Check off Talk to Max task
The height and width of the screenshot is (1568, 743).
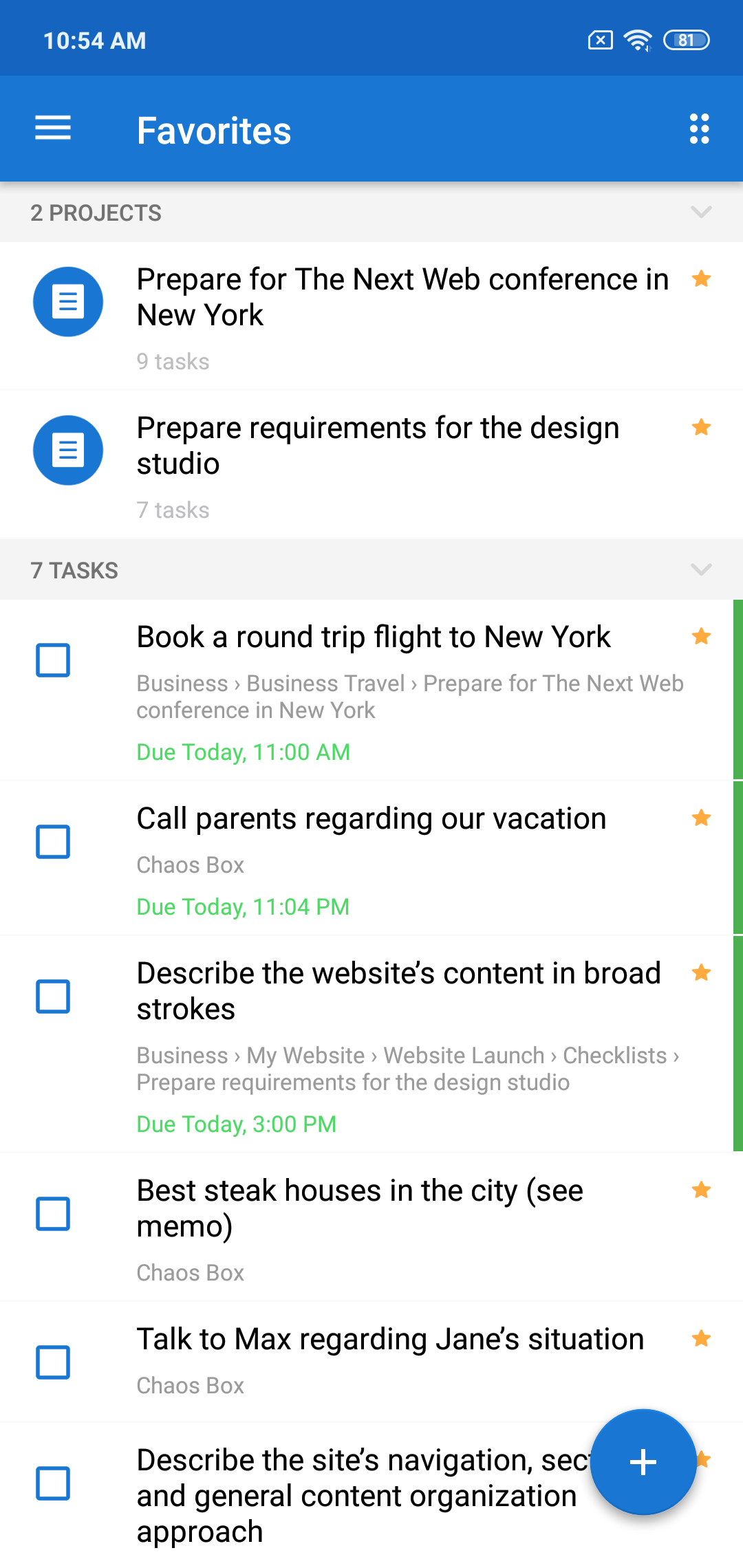[x=53, y=1362]
